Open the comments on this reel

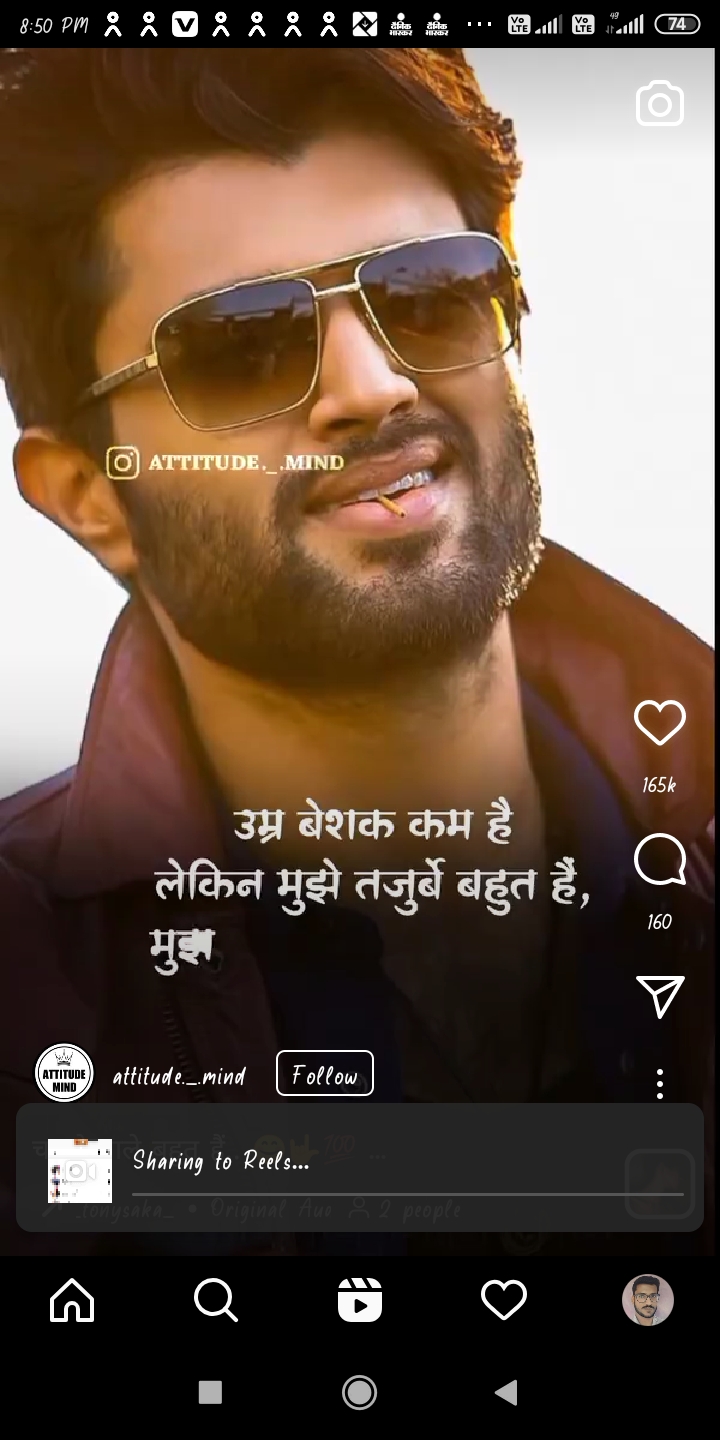pyautogui.click(x=660, y=861)
